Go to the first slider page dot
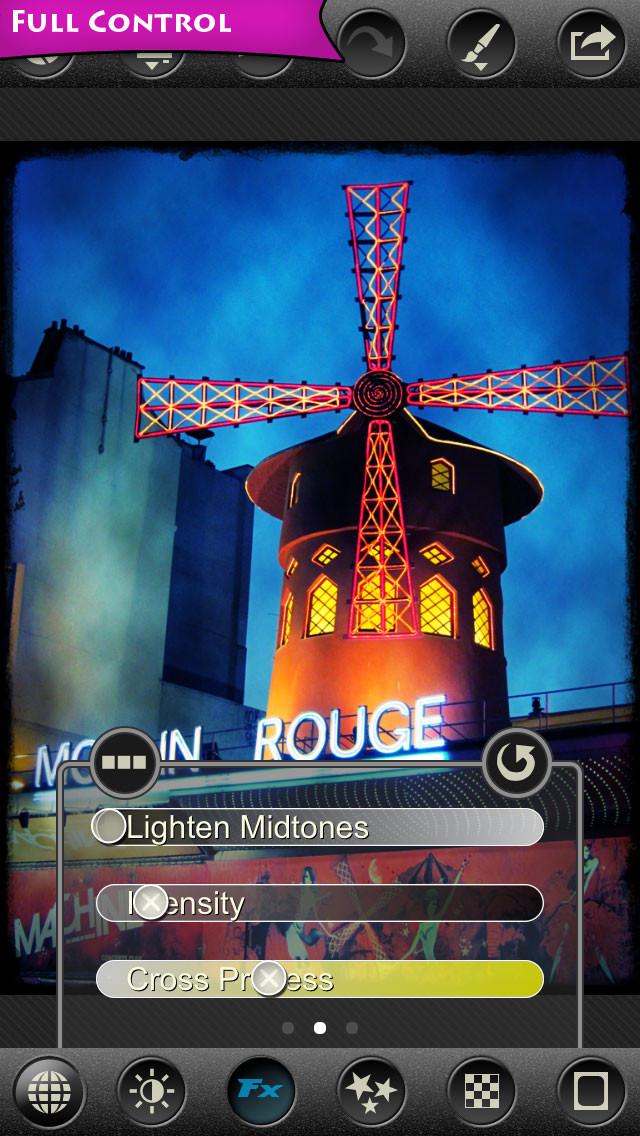The image size is (640, 1136). (x=288, y=1027)
